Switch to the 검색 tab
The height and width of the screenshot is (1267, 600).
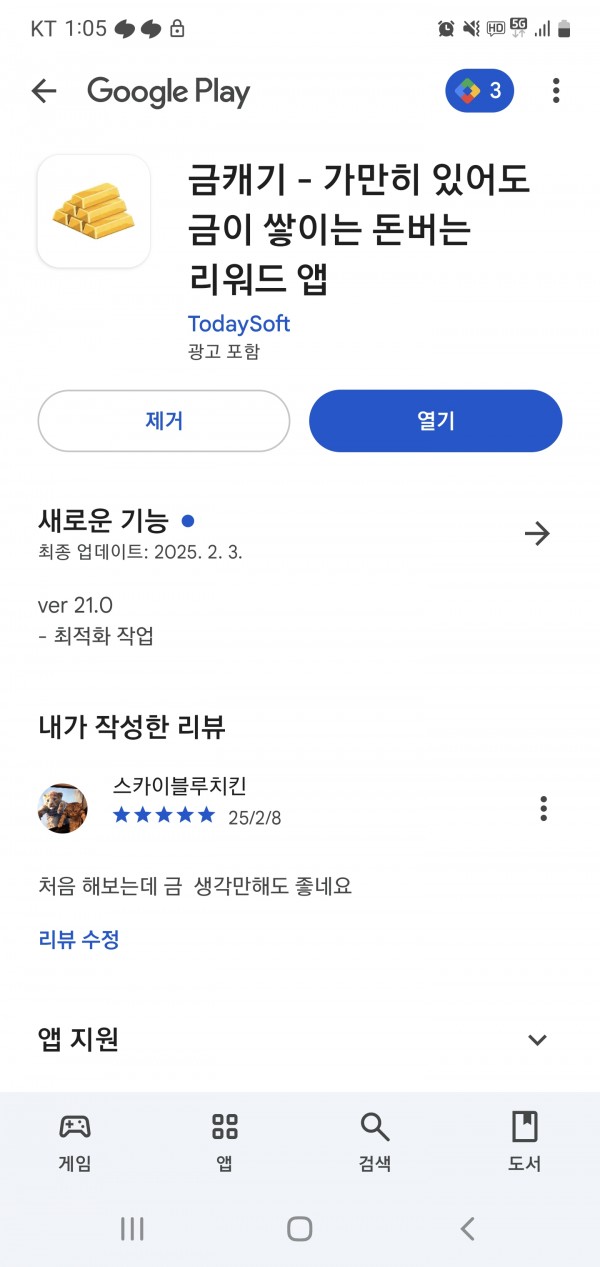[x=375, y=1142]
